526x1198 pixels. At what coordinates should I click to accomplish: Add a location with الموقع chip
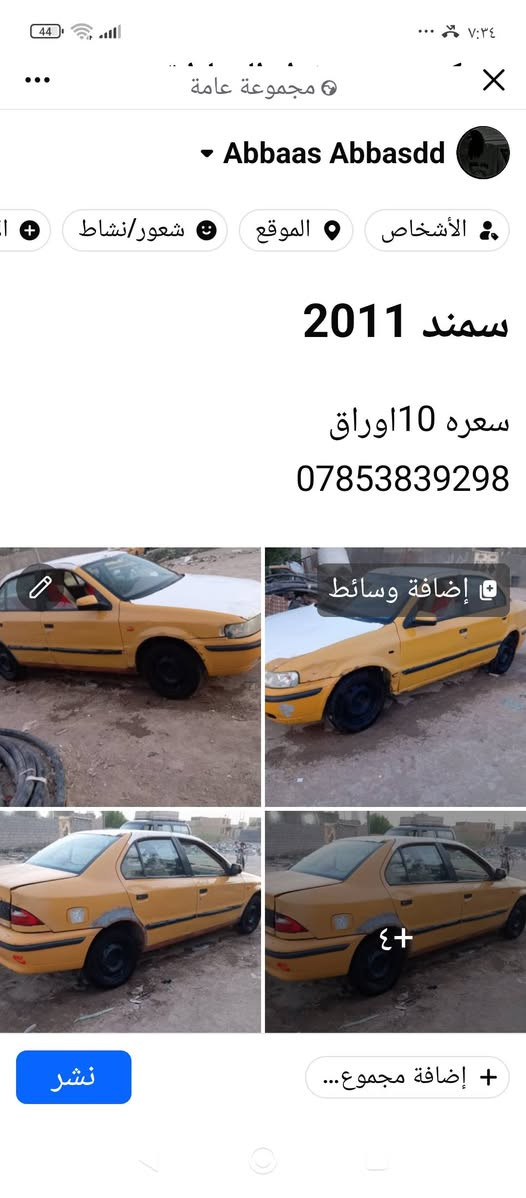(x=296, y=230)
